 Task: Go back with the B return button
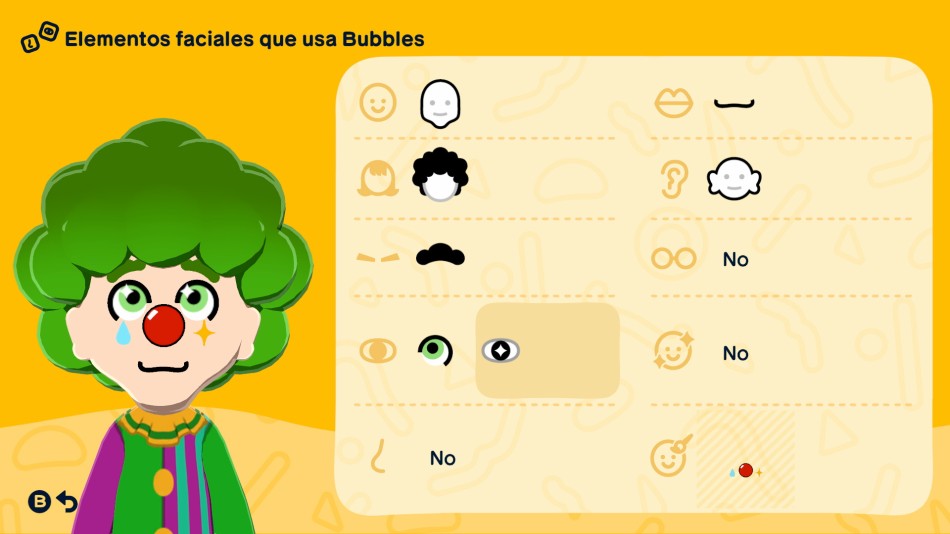[x=52, y=502]
